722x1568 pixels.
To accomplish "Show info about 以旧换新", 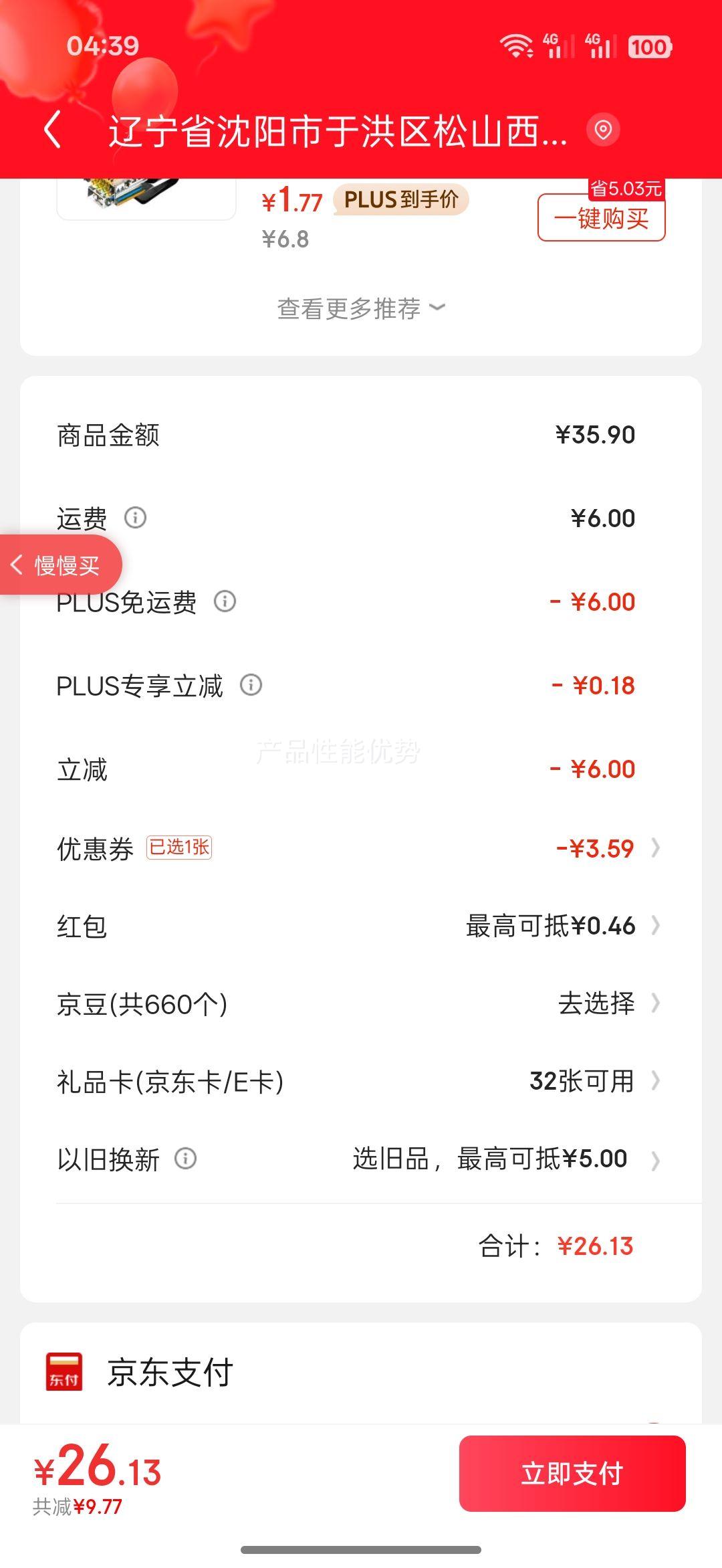I will point(185,1159).
